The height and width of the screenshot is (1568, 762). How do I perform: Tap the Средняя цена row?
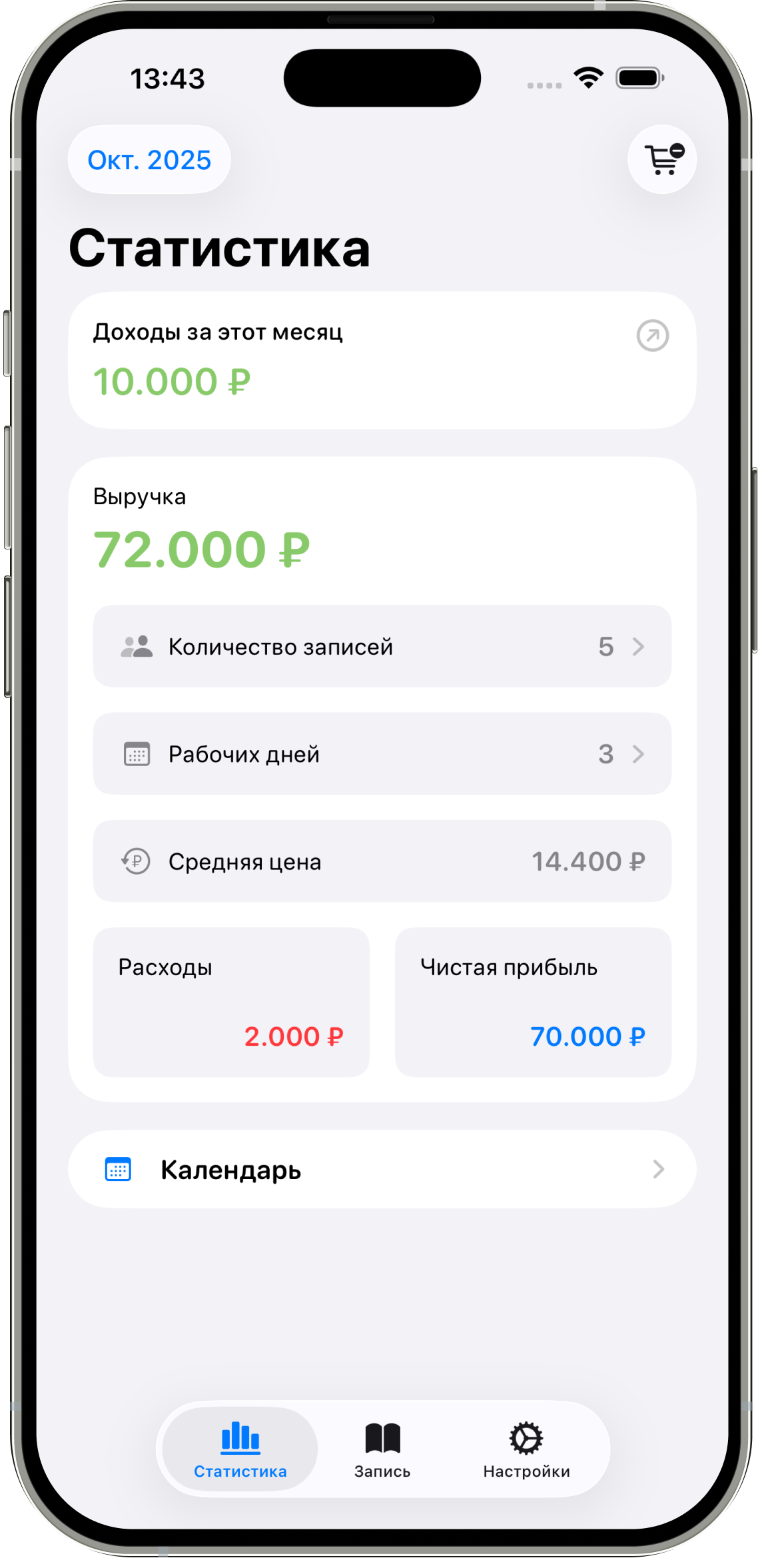(x=382, y=861)
